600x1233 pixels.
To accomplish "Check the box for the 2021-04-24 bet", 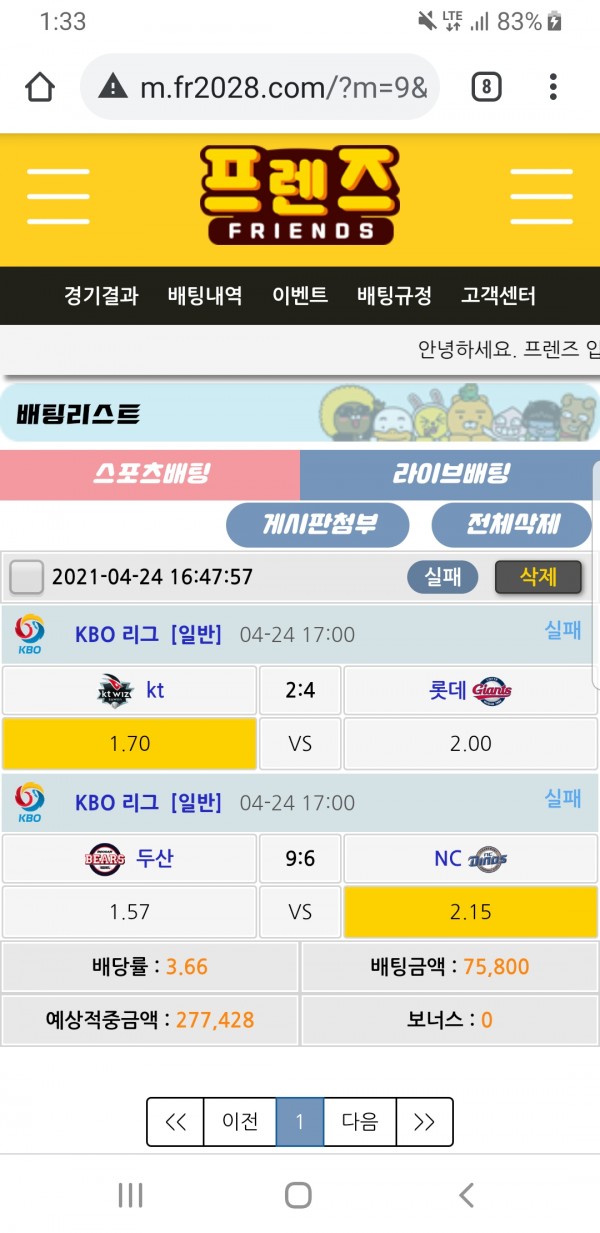I will coord(27,577).
